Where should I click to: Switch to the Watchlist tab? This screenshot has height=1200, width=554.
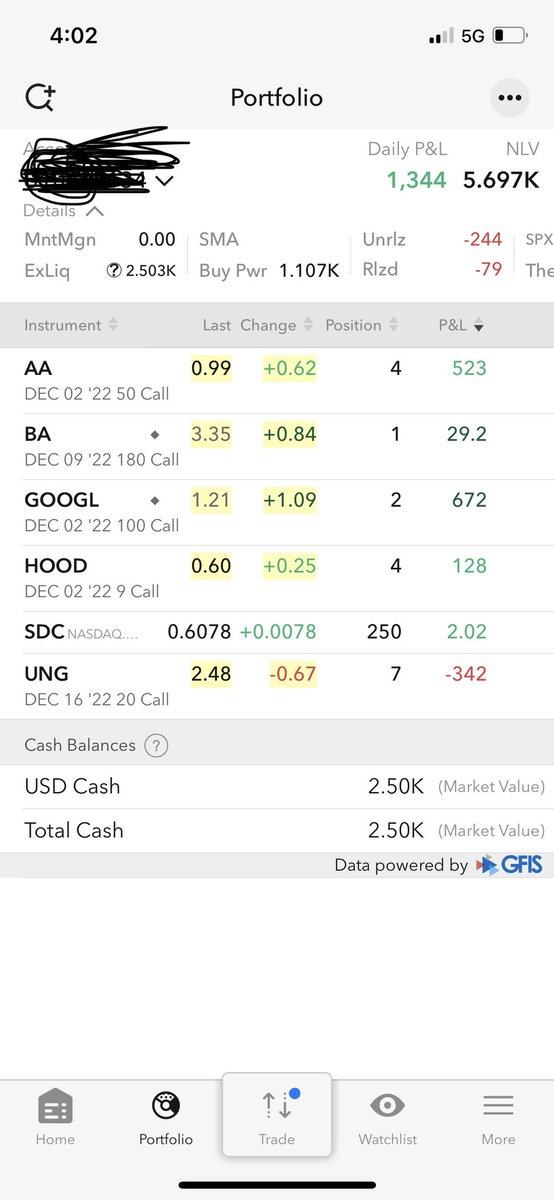coord(387,1118)
